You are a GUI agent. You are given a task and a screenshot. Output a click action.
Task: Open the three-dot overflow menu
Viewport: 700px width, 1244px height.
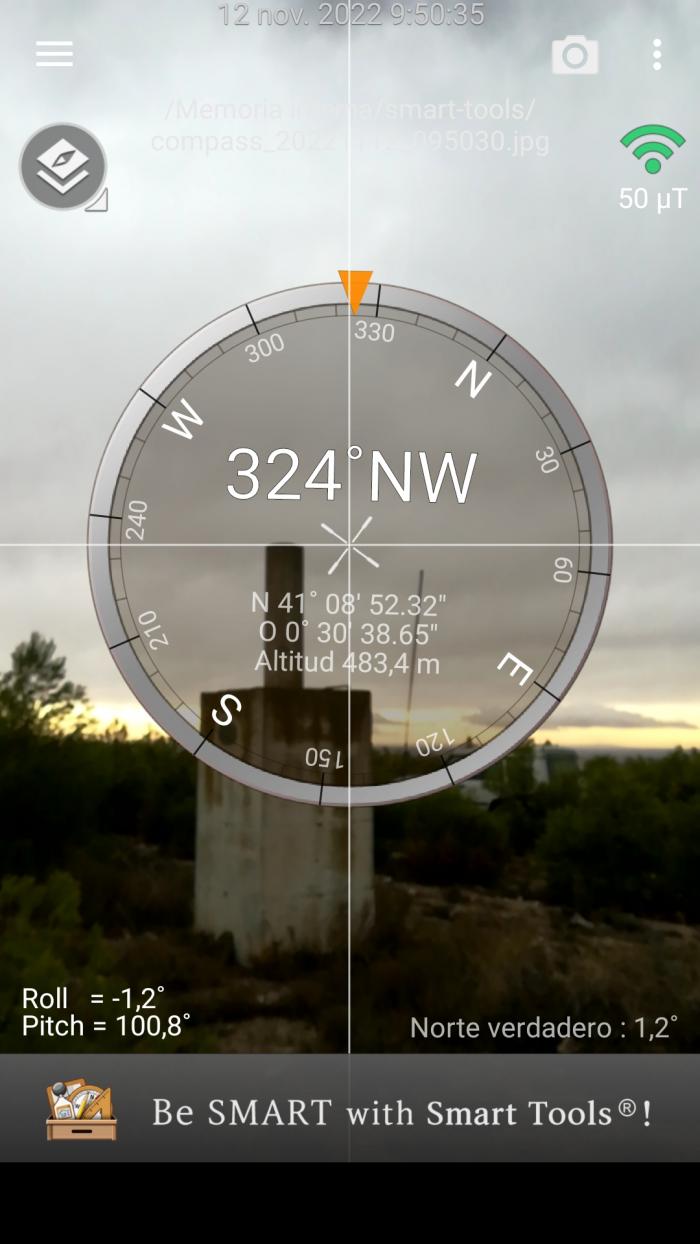[656, 54]
